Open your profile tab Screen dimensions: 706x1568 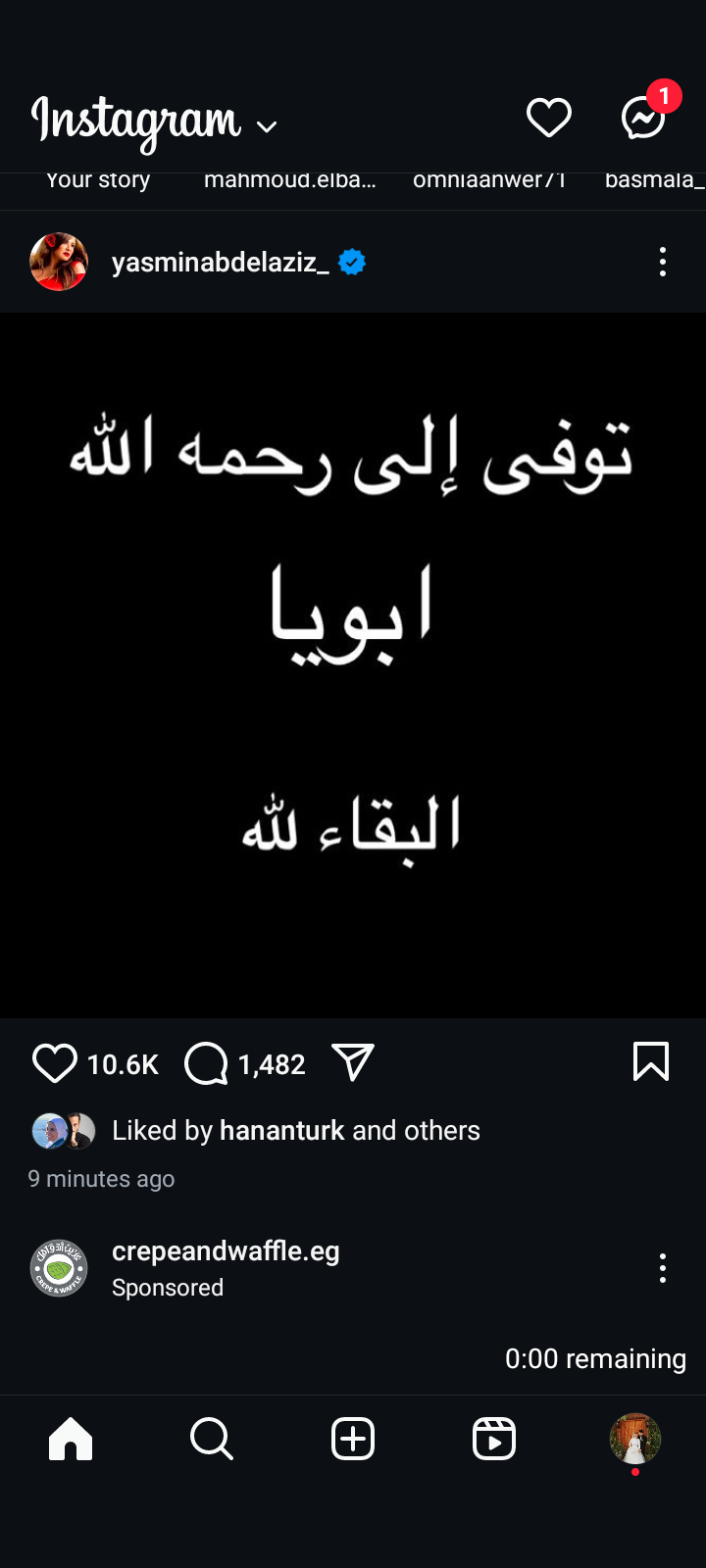(635, 1440)
